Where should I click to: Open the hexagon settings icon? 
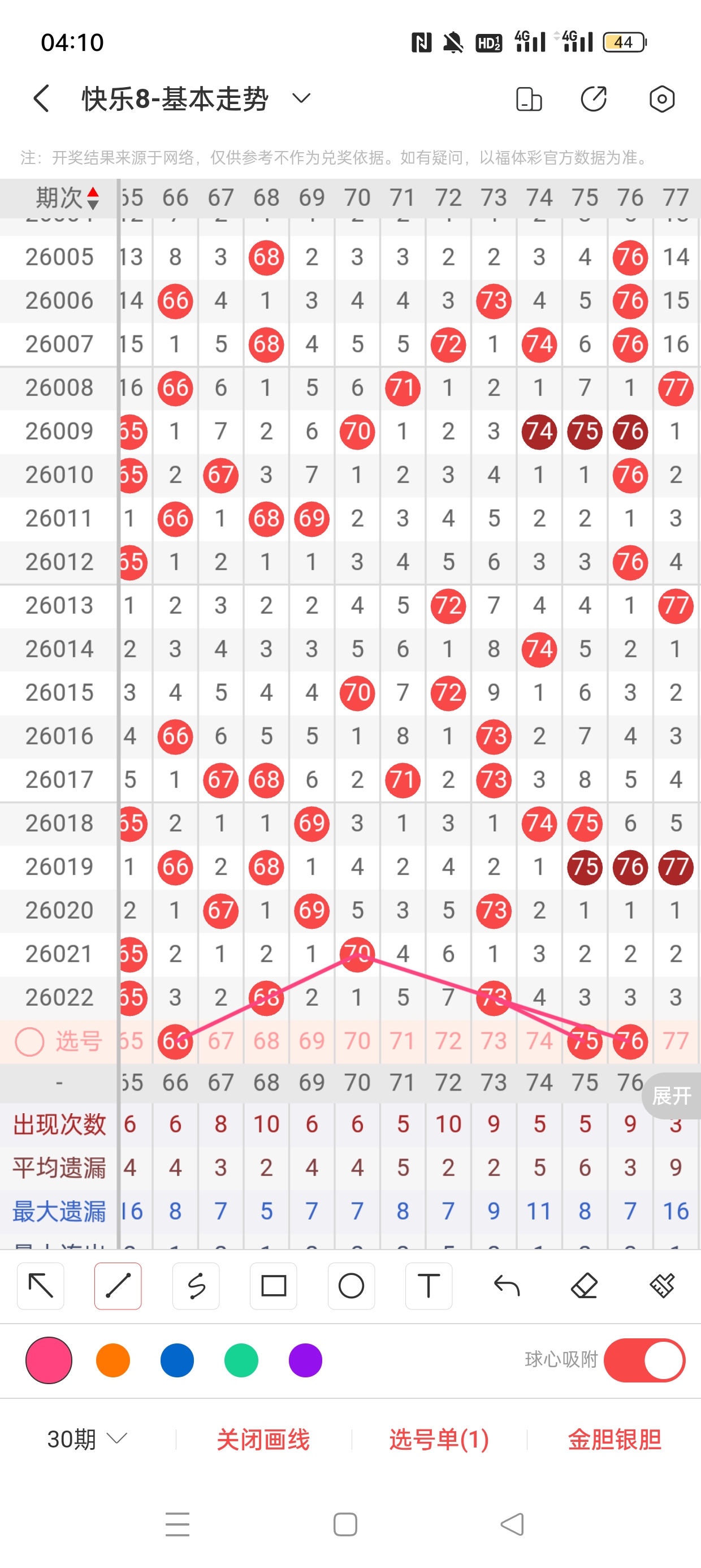(661, 98)
